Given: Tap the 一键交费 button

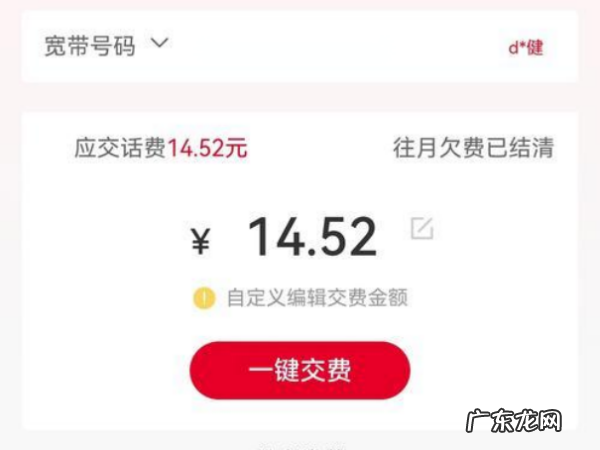Looking at the screenshot, I should (300, 371).
